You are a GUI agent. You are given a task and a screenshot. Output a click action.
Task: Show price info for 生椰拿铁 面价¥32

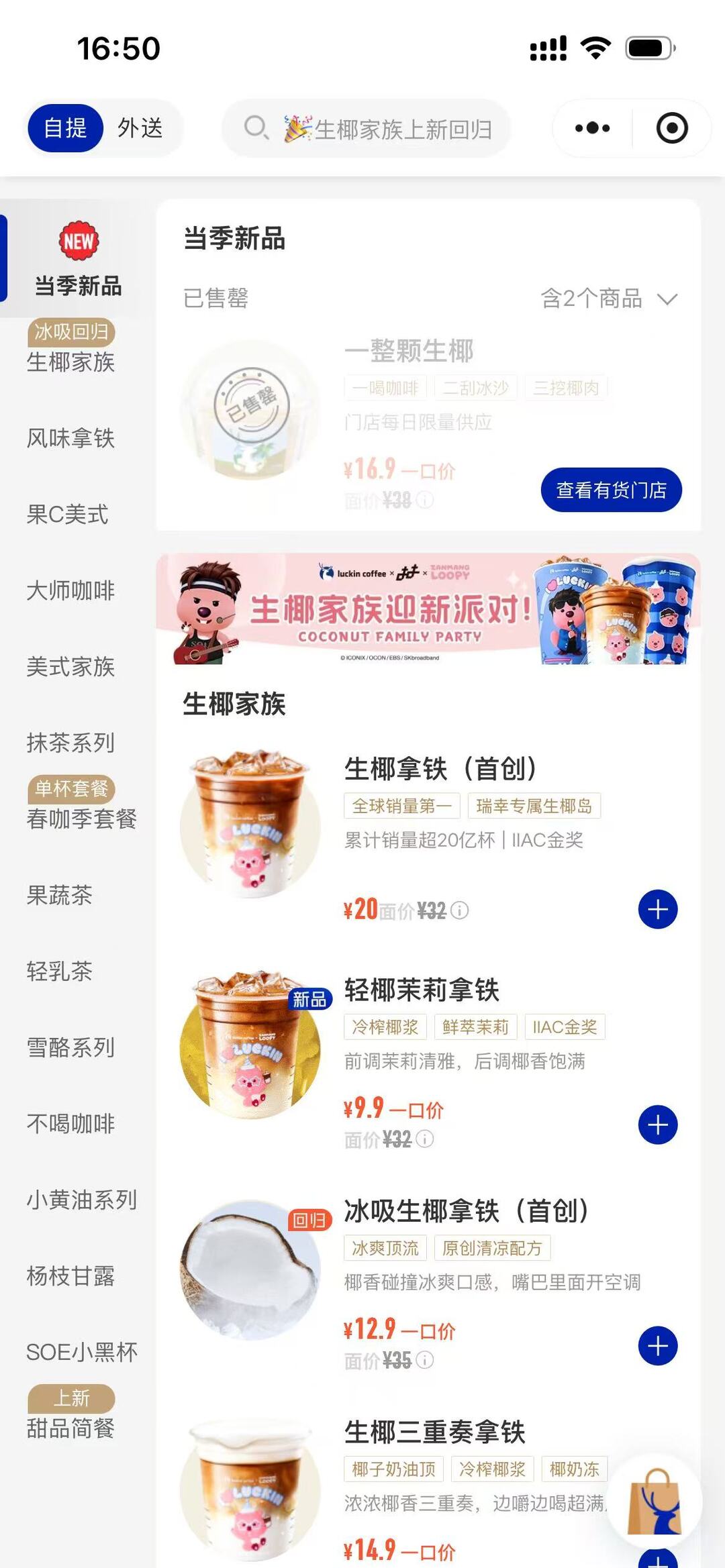[460, 910]
